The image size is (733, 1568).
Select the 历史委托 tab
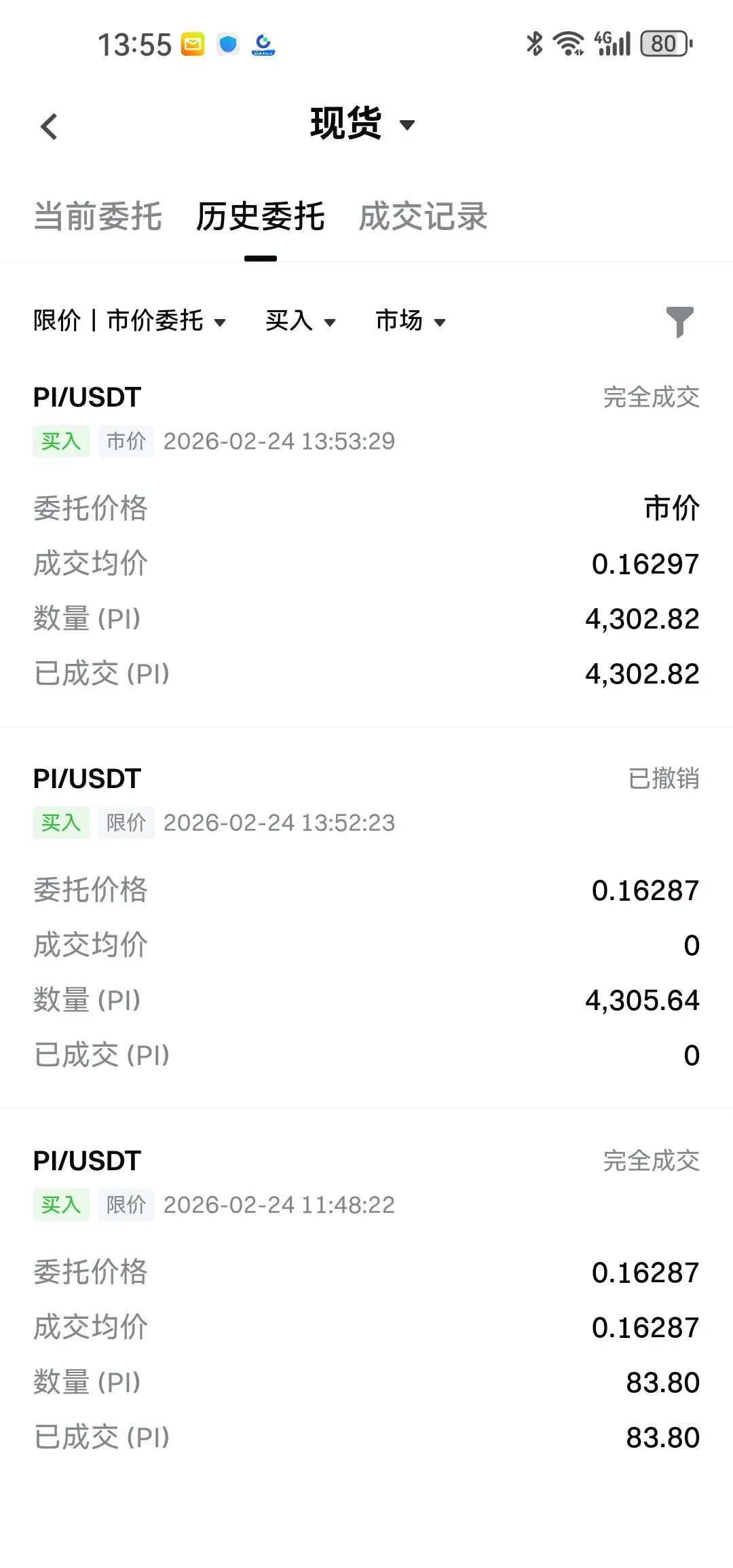(260, 217)
